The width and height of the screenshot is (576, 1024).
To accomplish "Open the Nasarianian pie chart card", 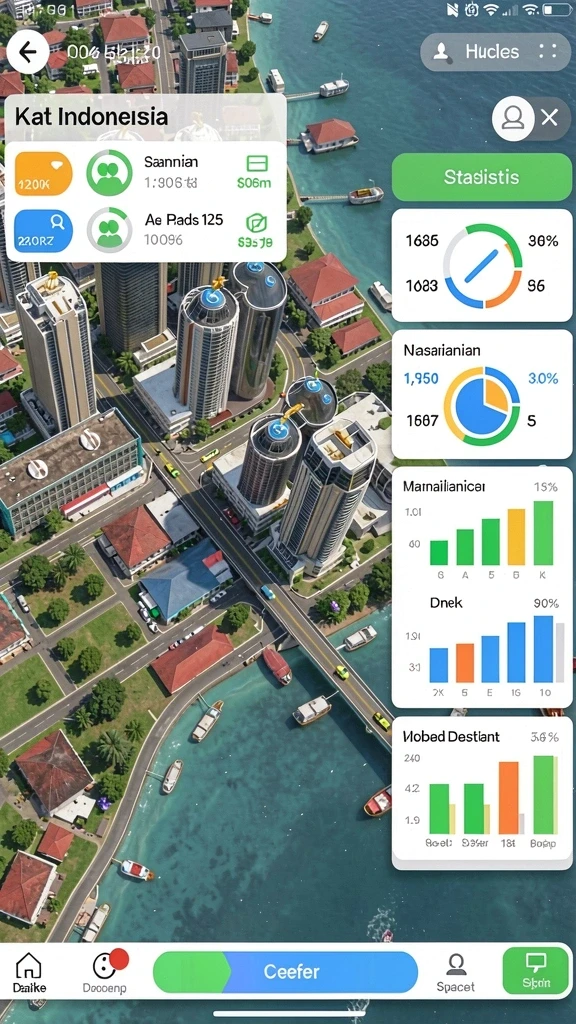I will coord(481,394).
